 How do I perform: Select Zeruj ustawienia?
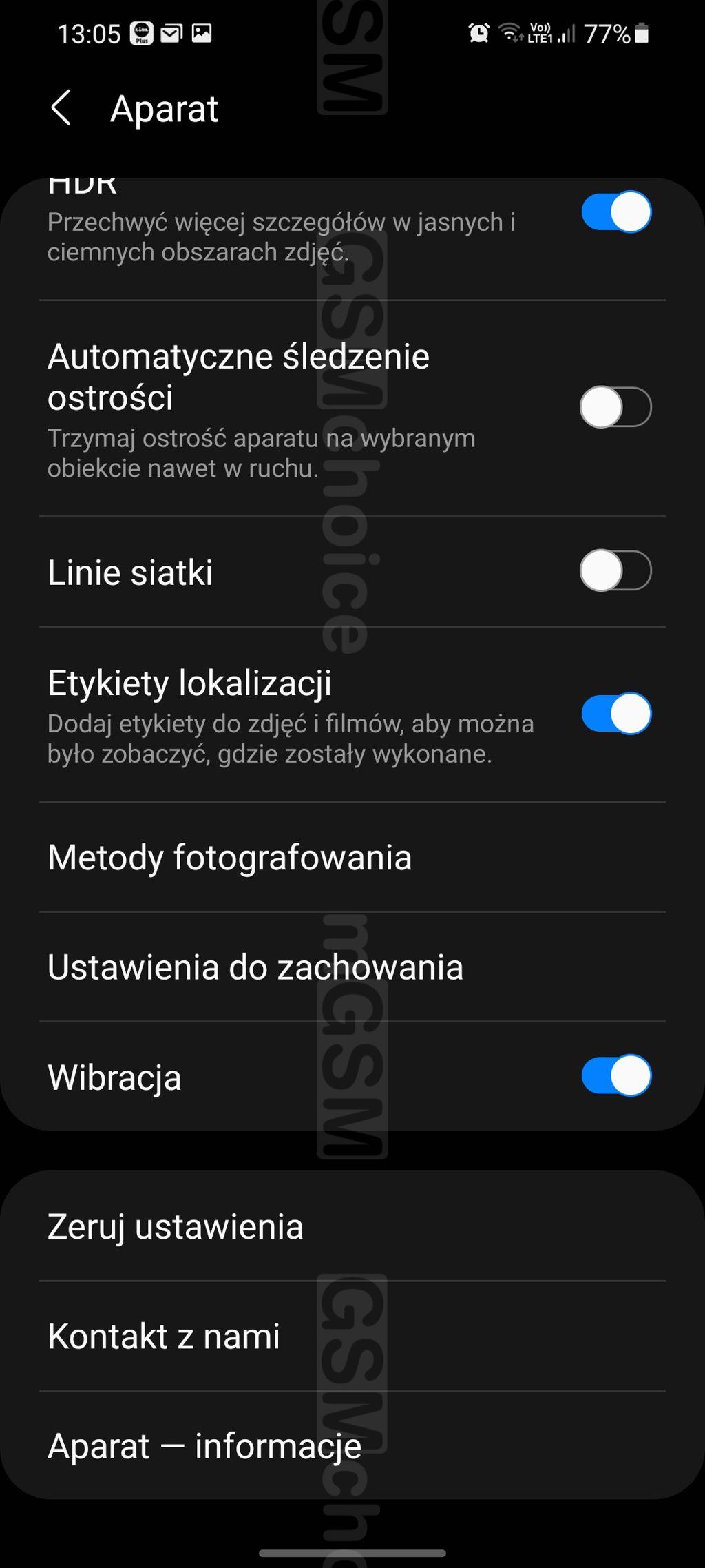(352, 1226)
